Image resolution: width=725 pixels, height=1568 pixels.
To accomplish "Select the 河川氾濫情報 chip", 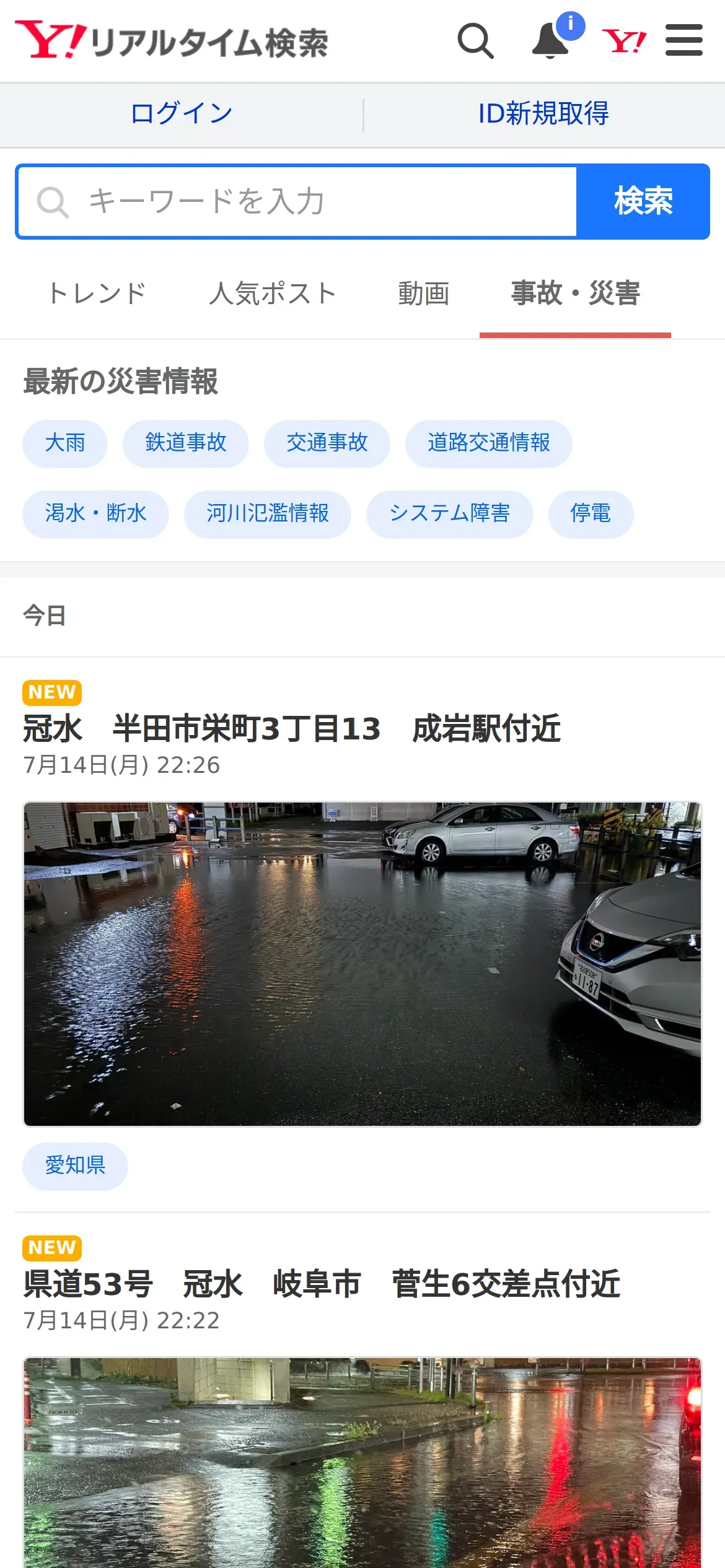I will 268,514.
